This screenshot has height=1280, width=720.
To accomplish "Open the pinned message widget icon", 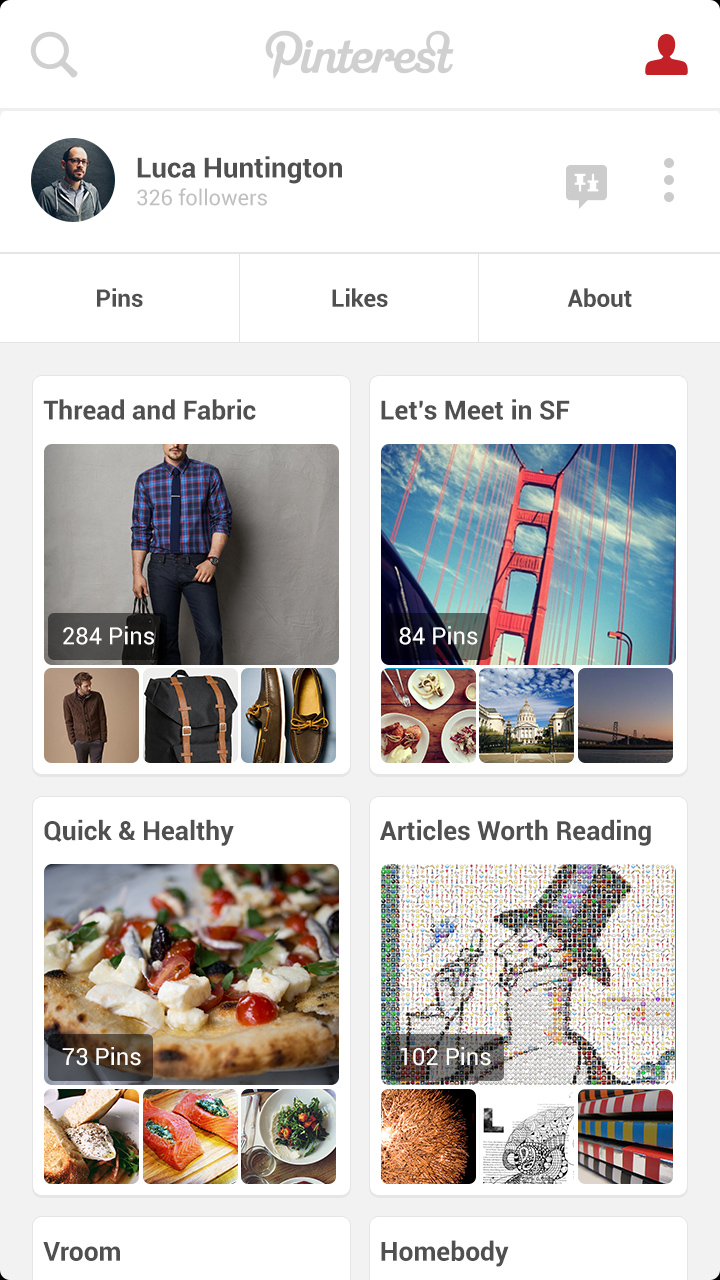I will click(x=586, y=183).
